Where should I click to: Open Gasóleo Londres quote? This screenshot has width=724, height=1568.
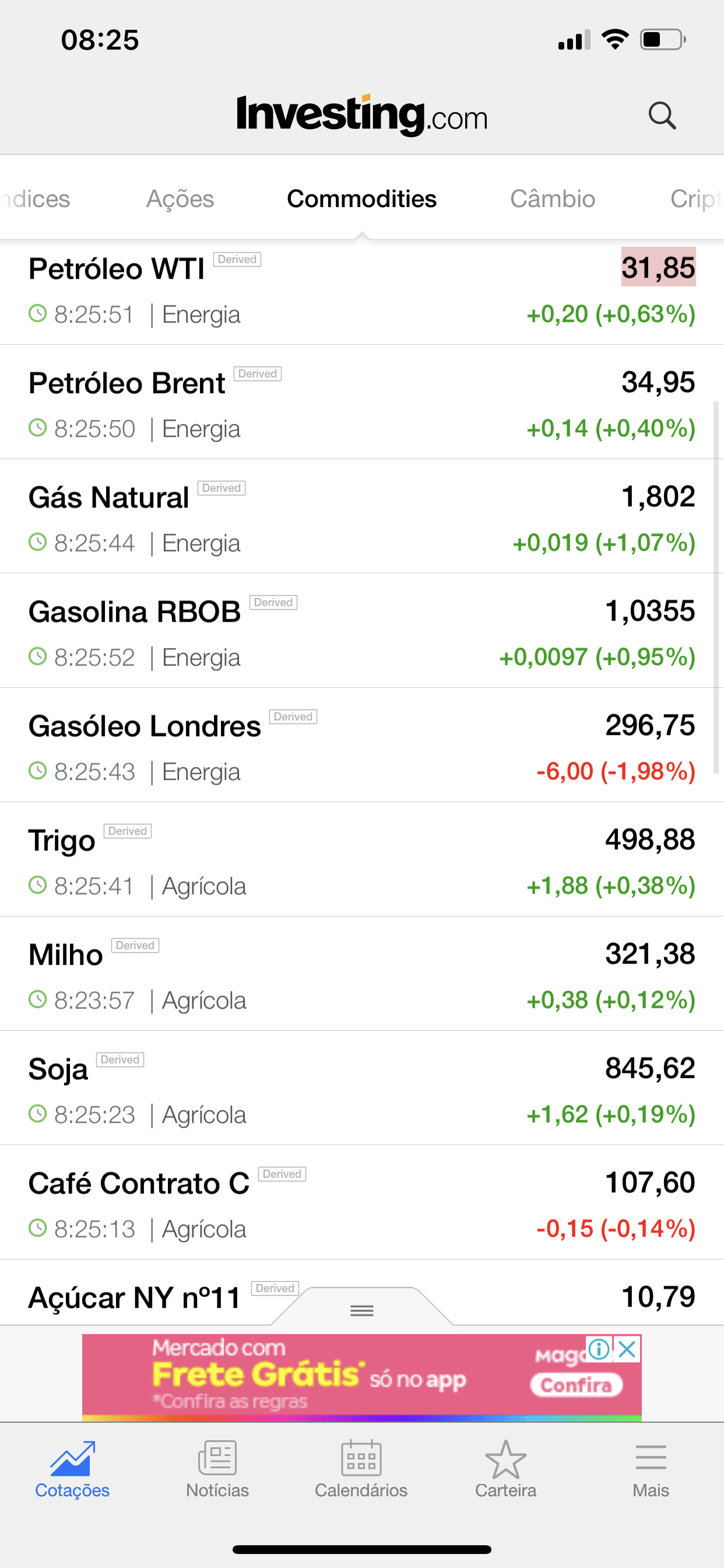(x=362, y=745)
